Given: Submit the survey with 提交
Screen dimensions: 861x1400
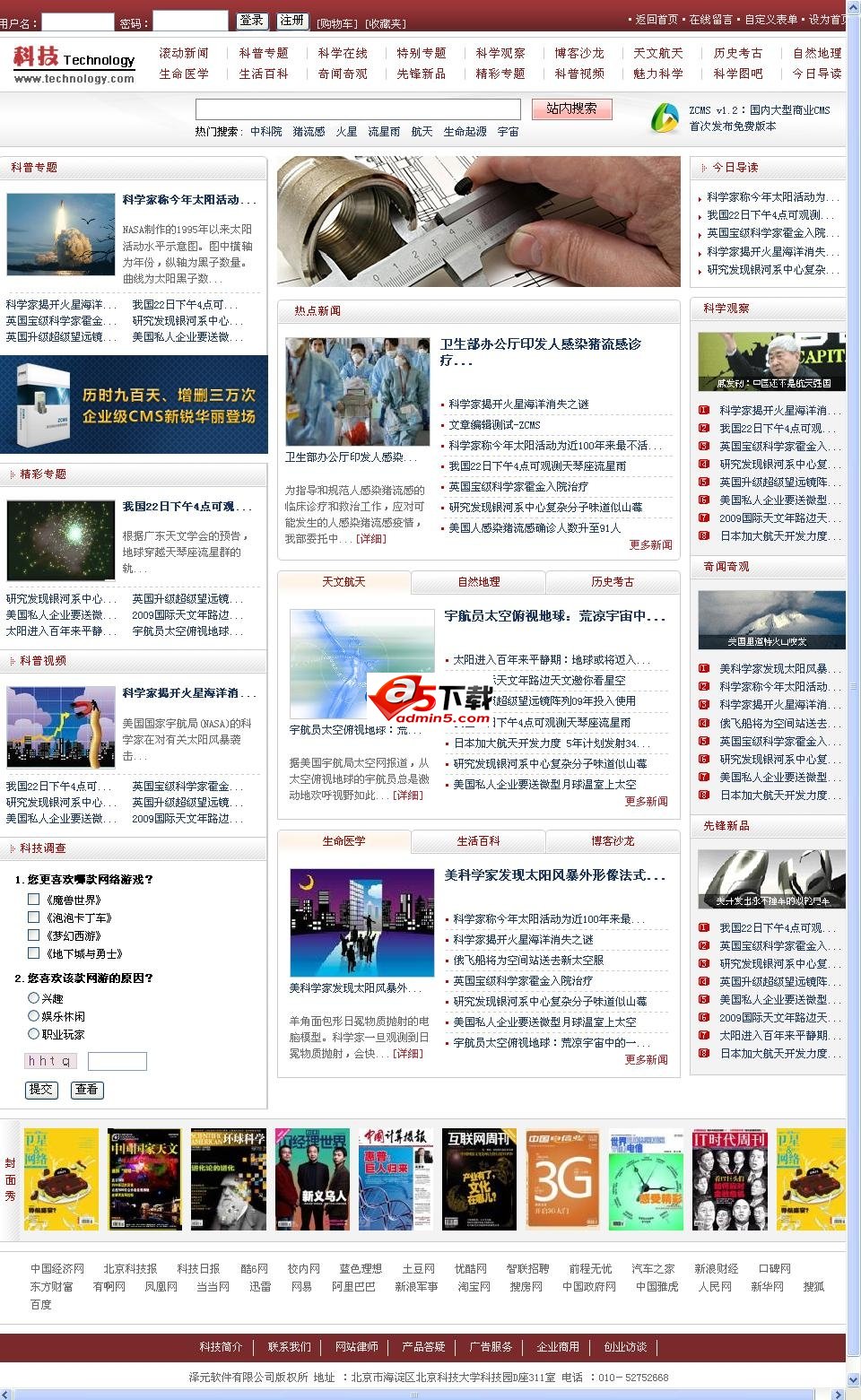Looking at the screenshot, I should (41, 1090).
